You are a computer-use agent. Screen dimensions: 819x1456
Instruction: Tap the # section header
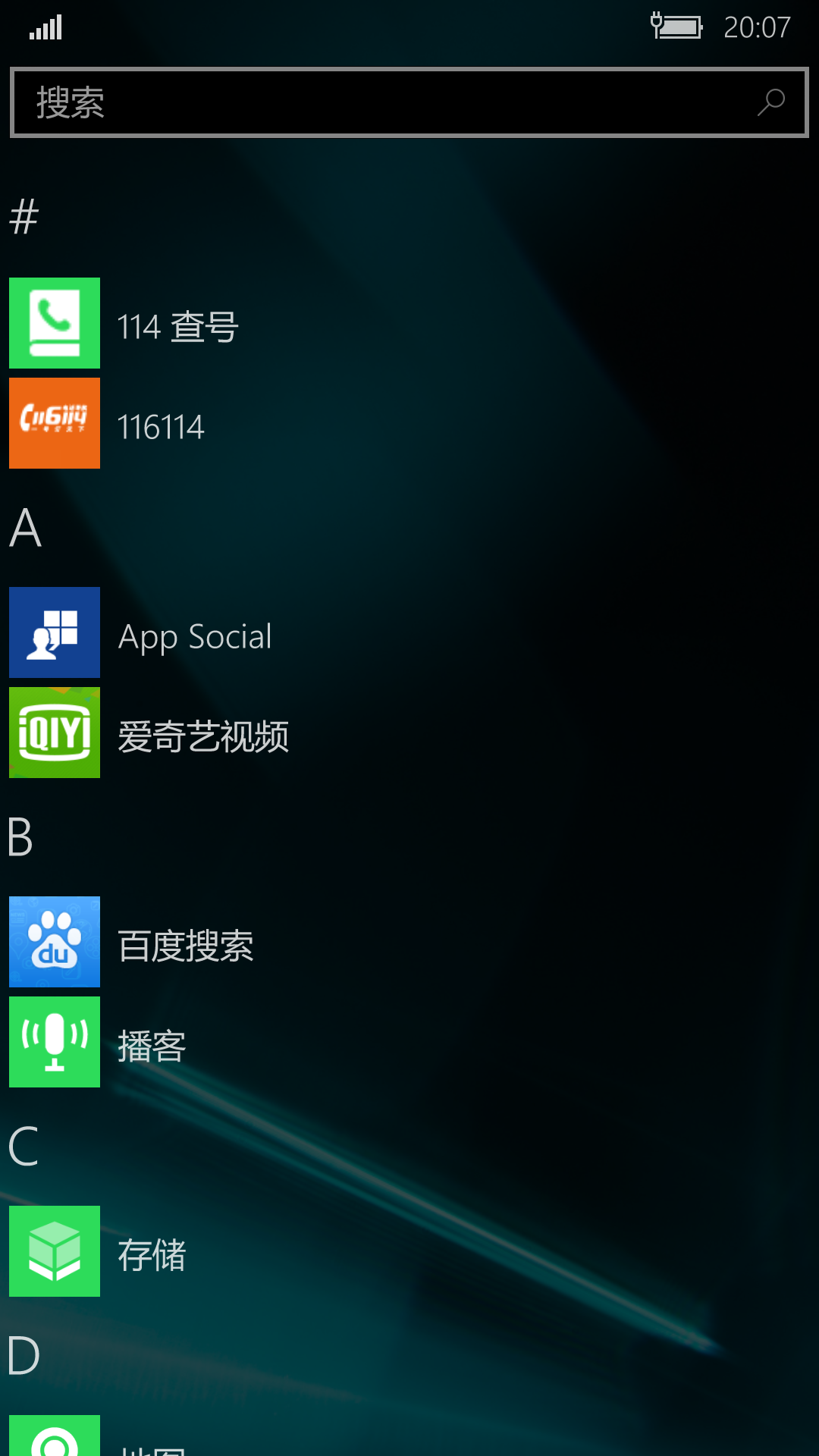pos(24,217)
